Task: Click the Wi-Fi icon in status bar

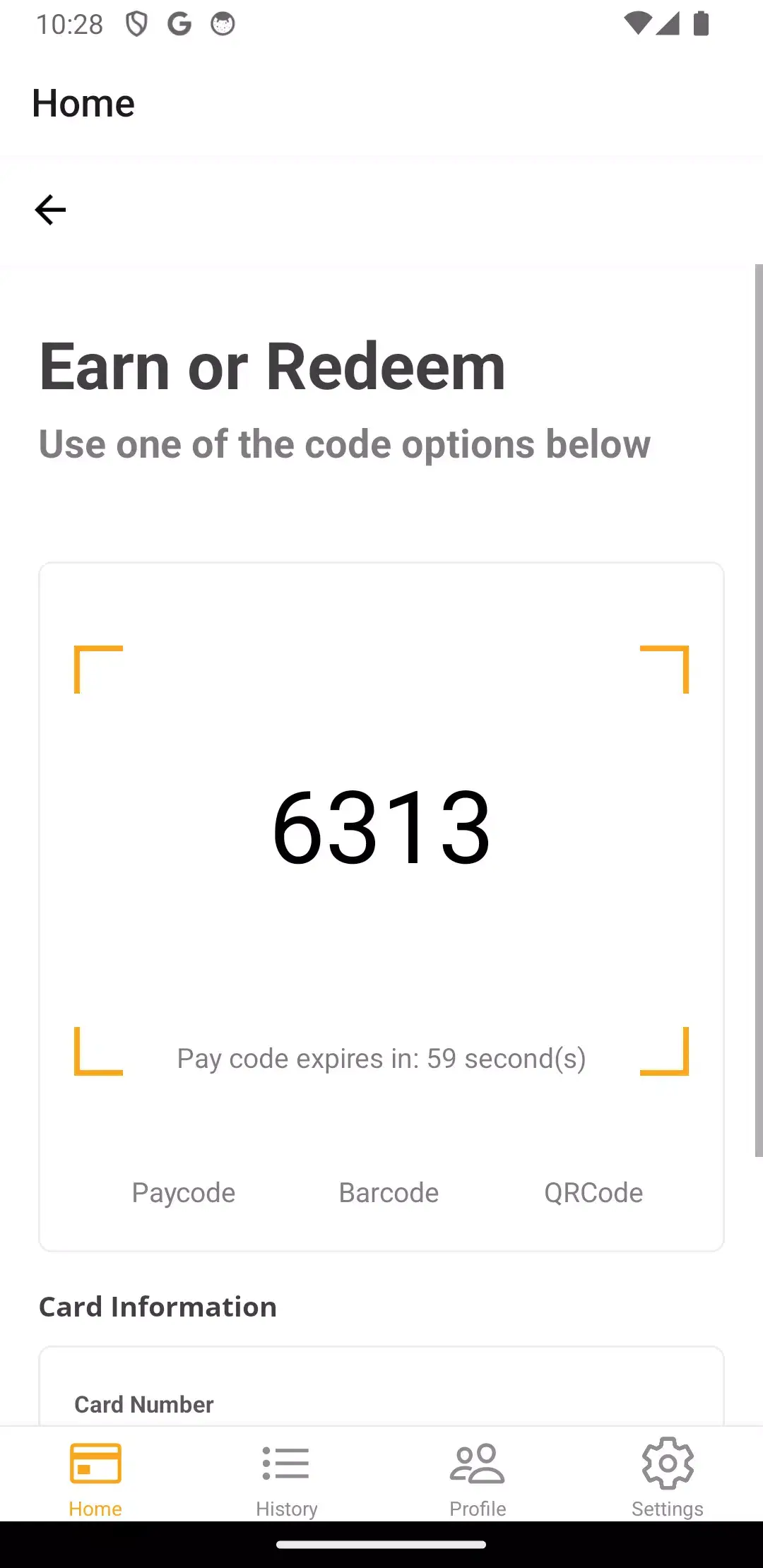Action: point(640,23)
